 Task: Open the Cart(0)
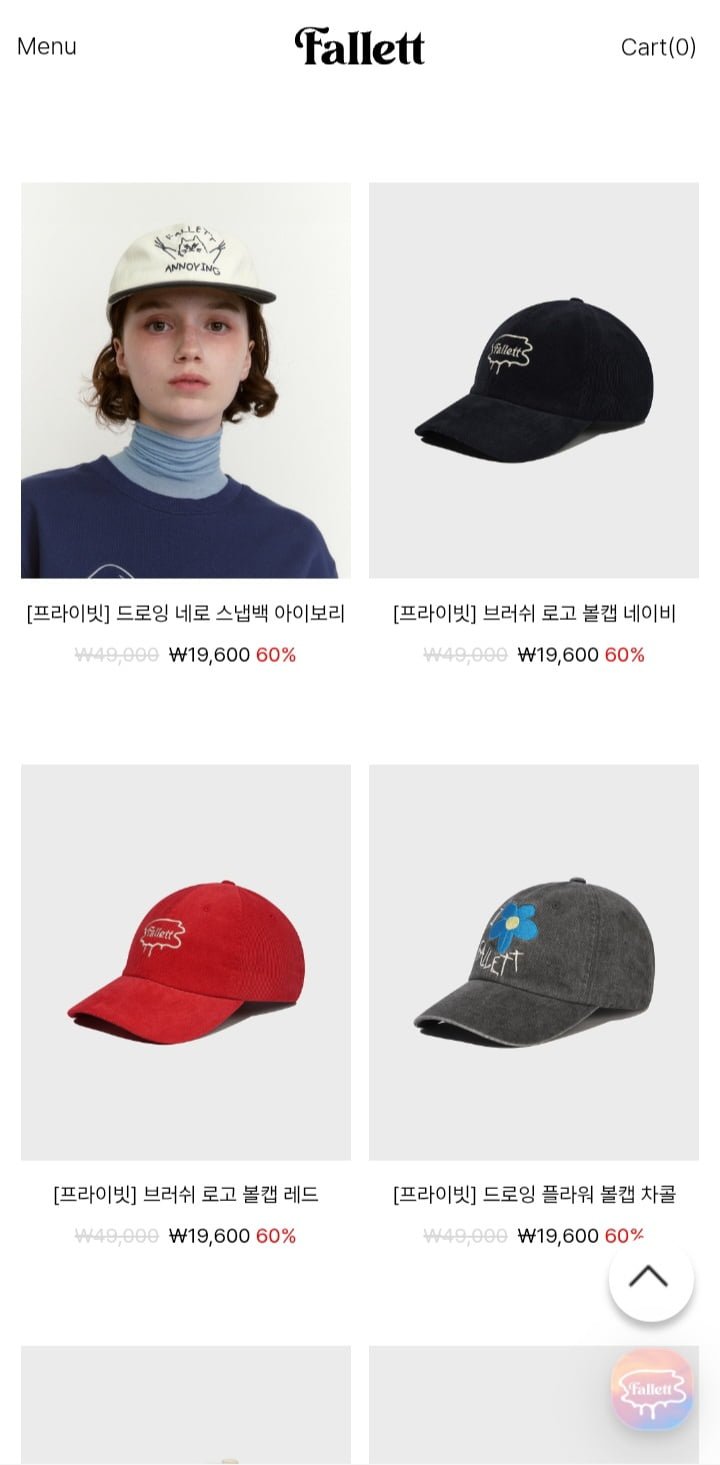point(658,47)
